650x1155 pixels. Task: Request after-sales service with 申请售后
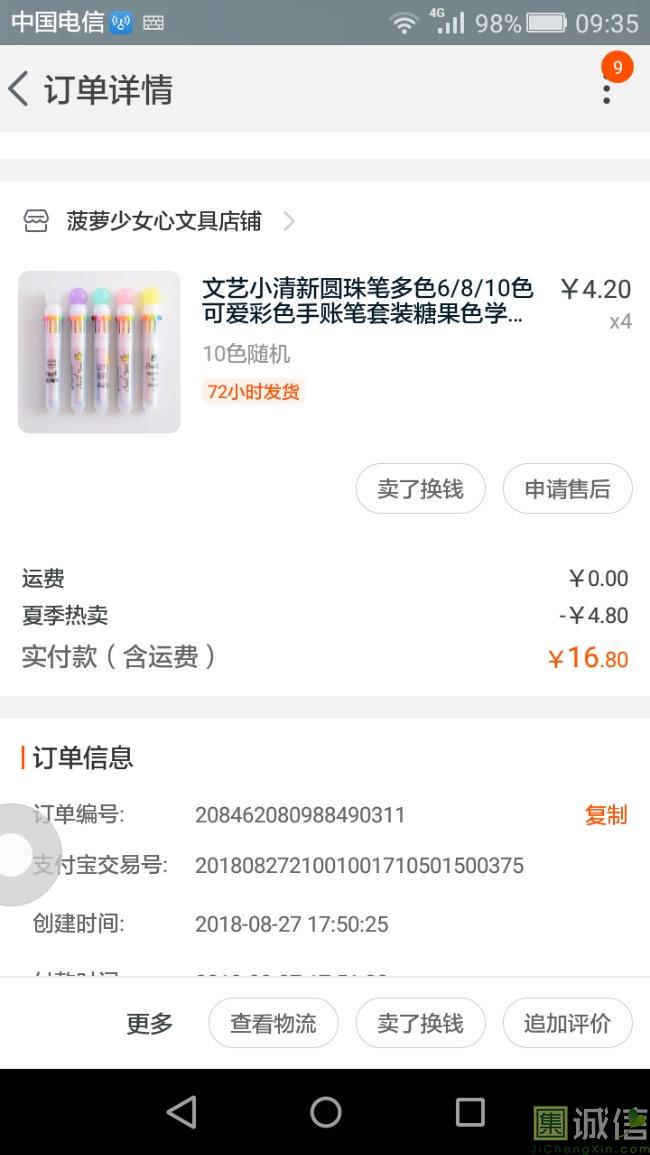pos(567,489)
